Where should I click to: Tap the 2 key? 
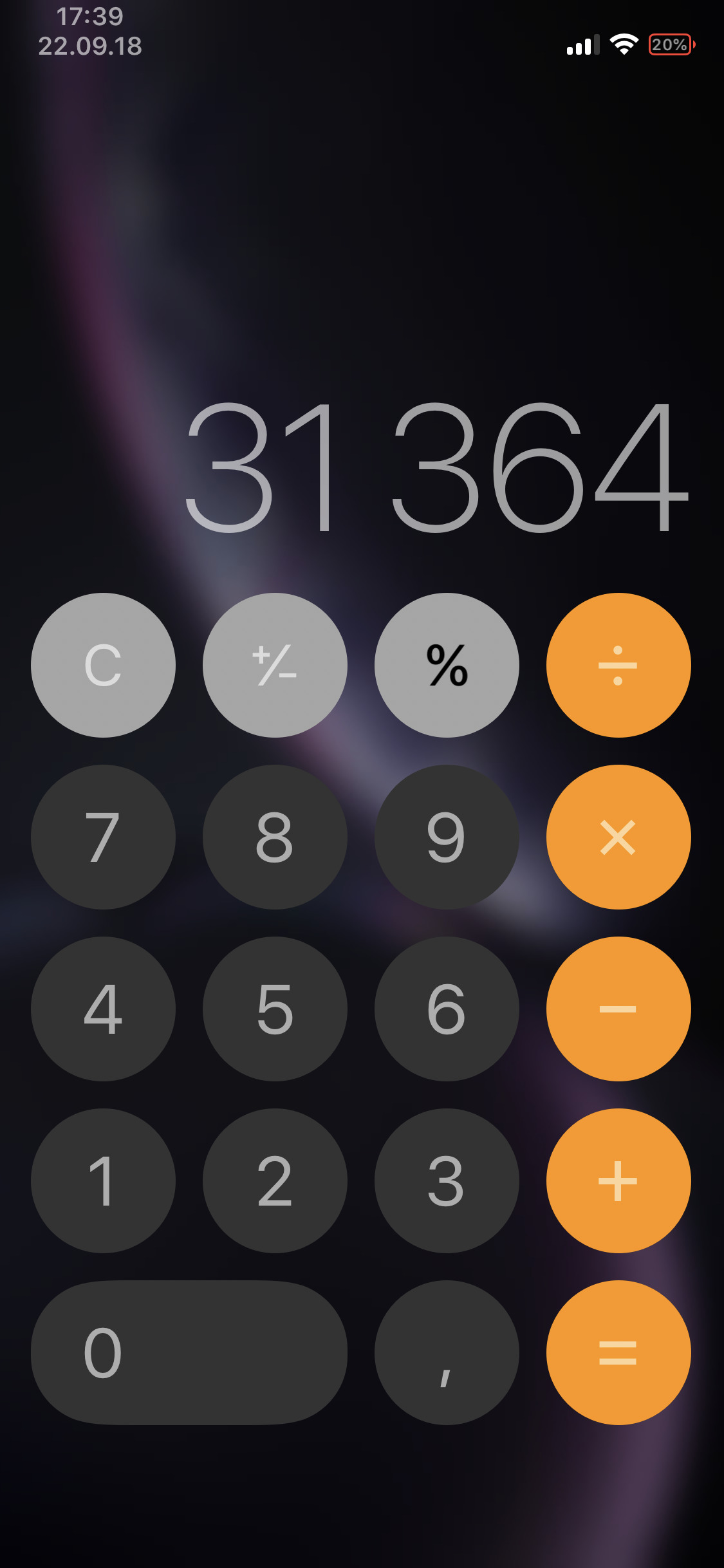275,1181
